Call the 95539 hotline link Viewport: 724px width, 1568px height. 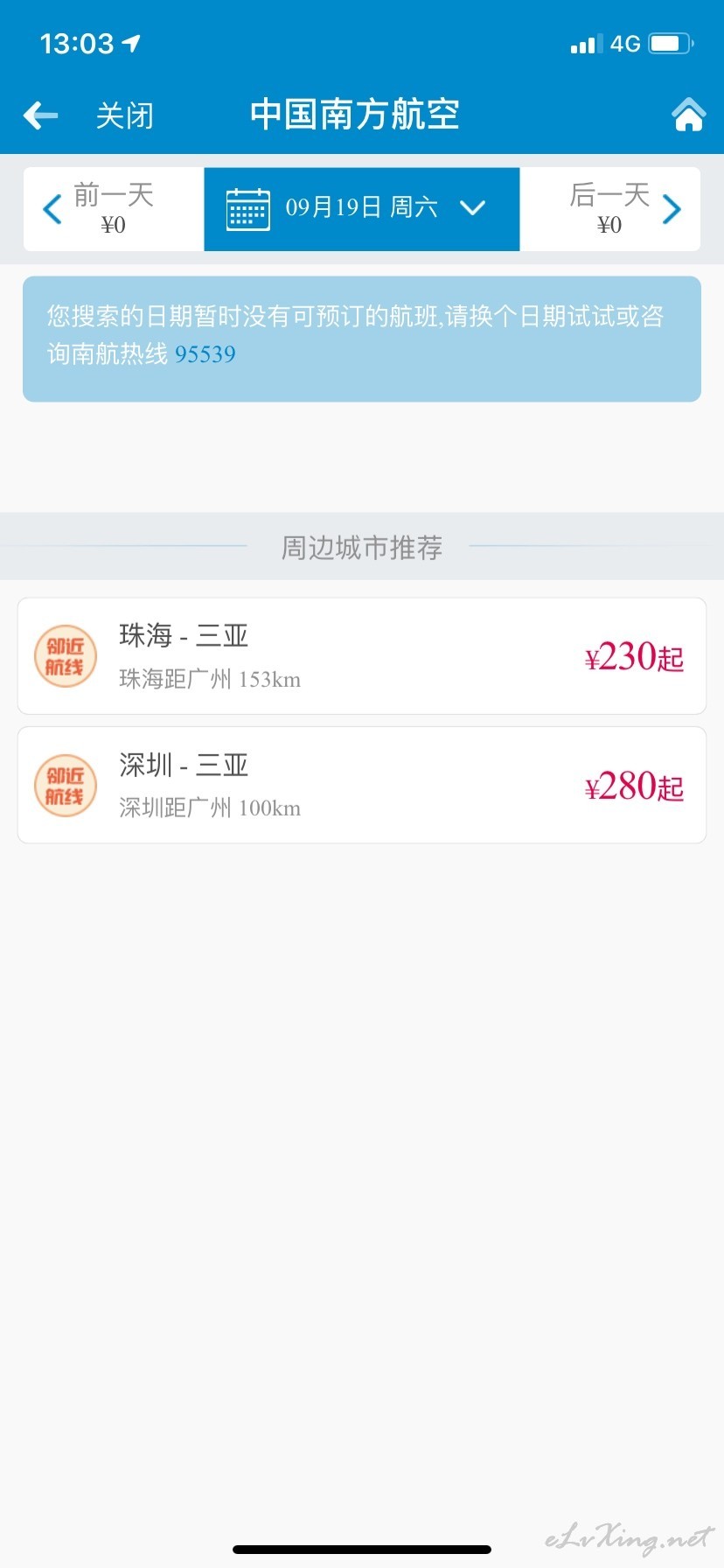(x=205, y=354)
